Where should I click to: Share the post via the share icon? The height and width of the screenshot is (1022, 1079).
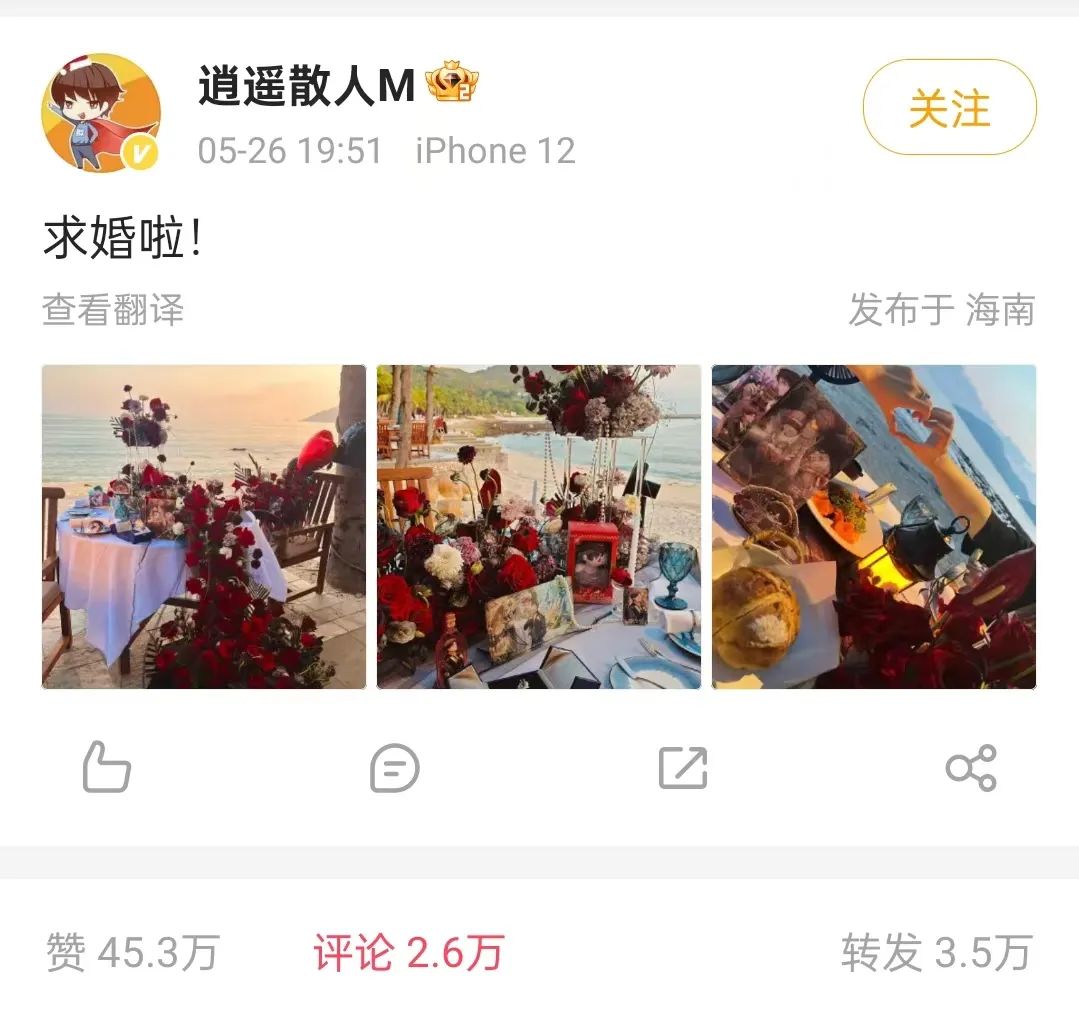point(971,768)
